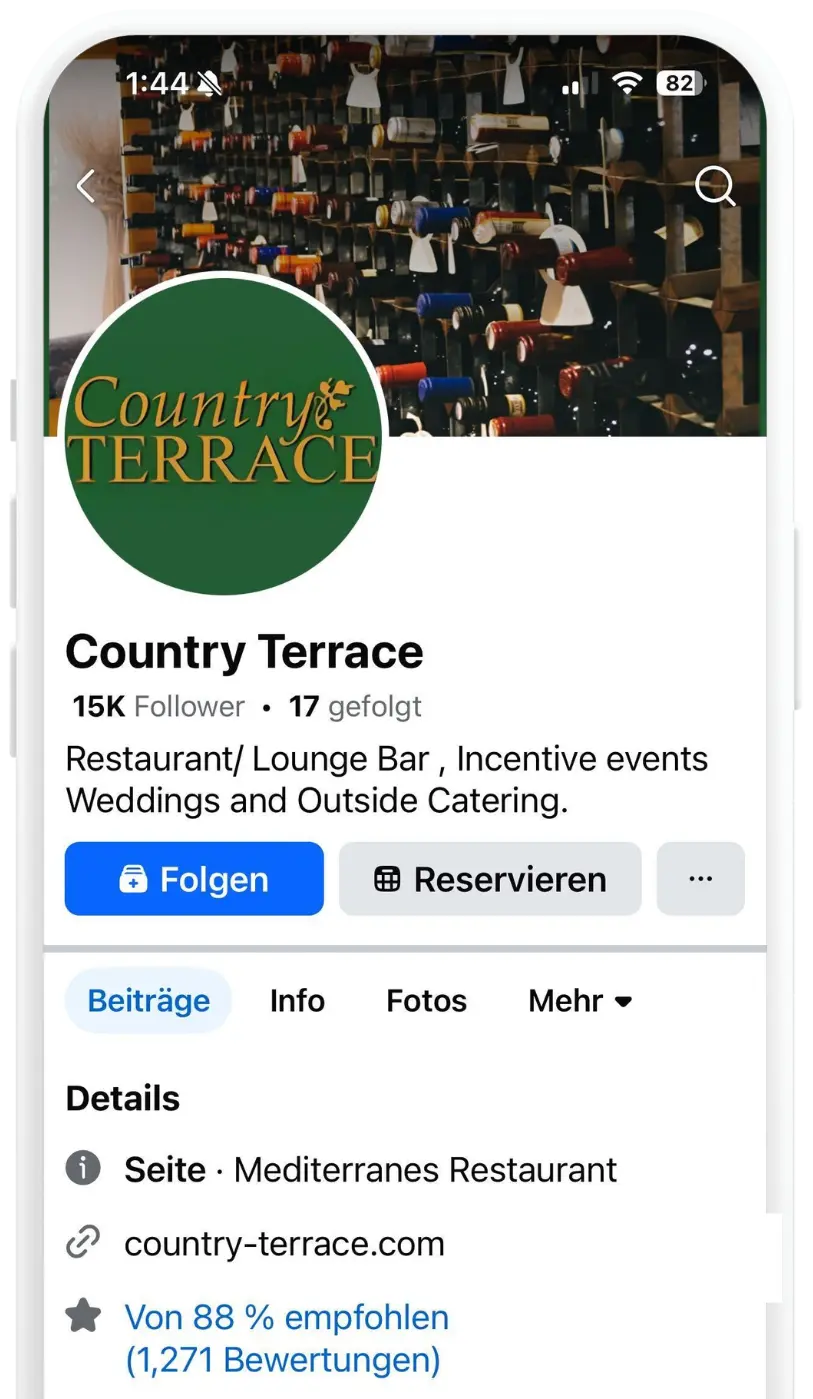Screen dimensions: 813x1399
Task: Open the country-terrace.com website link
Action: pyautogui.click(x=284, y=1244)
